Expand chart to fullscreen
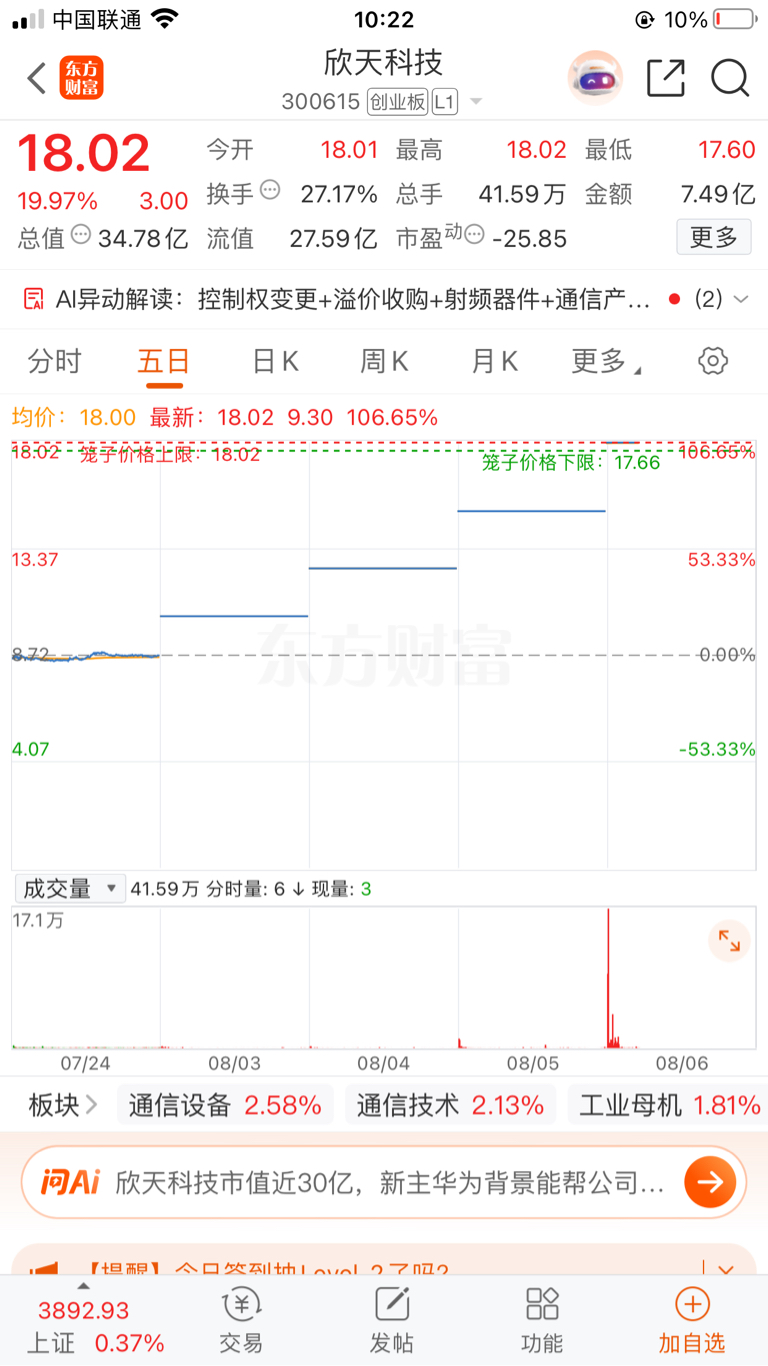Viewport: 768px width, 1366px height. tap(729, 941)
